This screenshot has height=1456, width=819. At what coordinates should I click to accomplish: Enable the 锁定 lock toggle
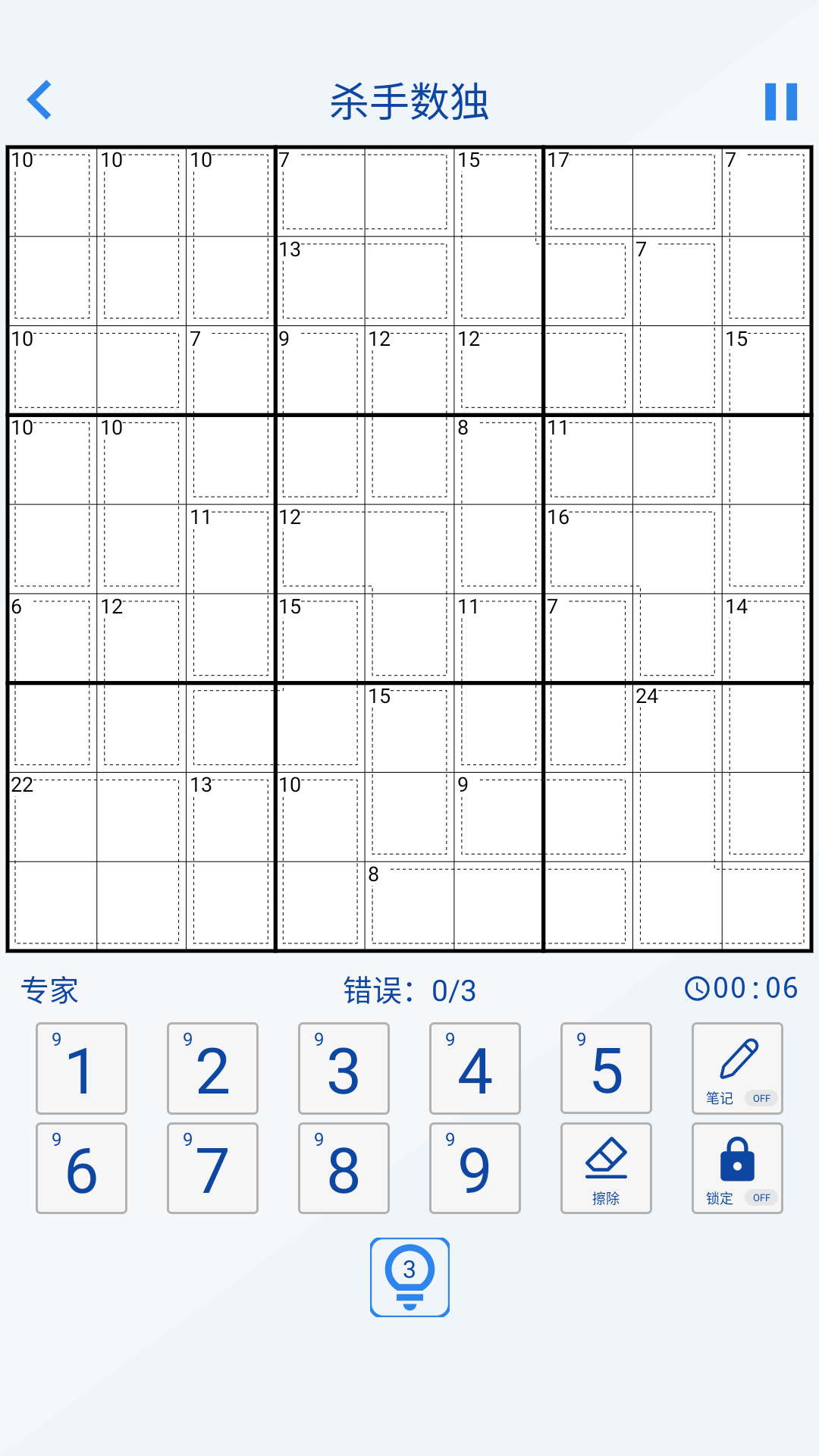click(x=761, y=1198)
